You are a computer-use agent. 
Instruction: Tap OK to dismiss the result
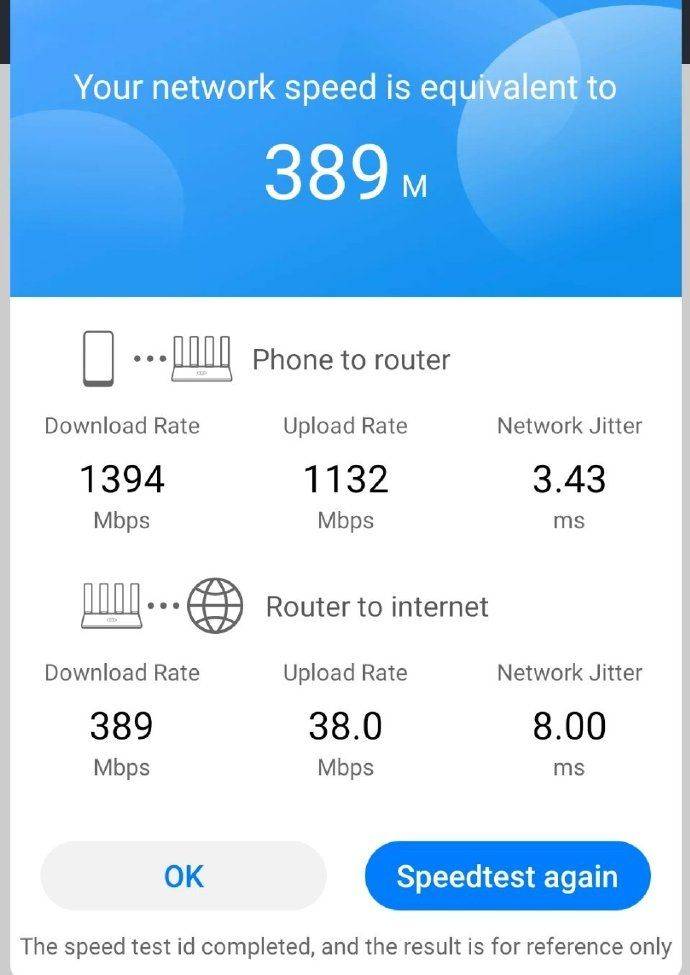click(184, 876)
